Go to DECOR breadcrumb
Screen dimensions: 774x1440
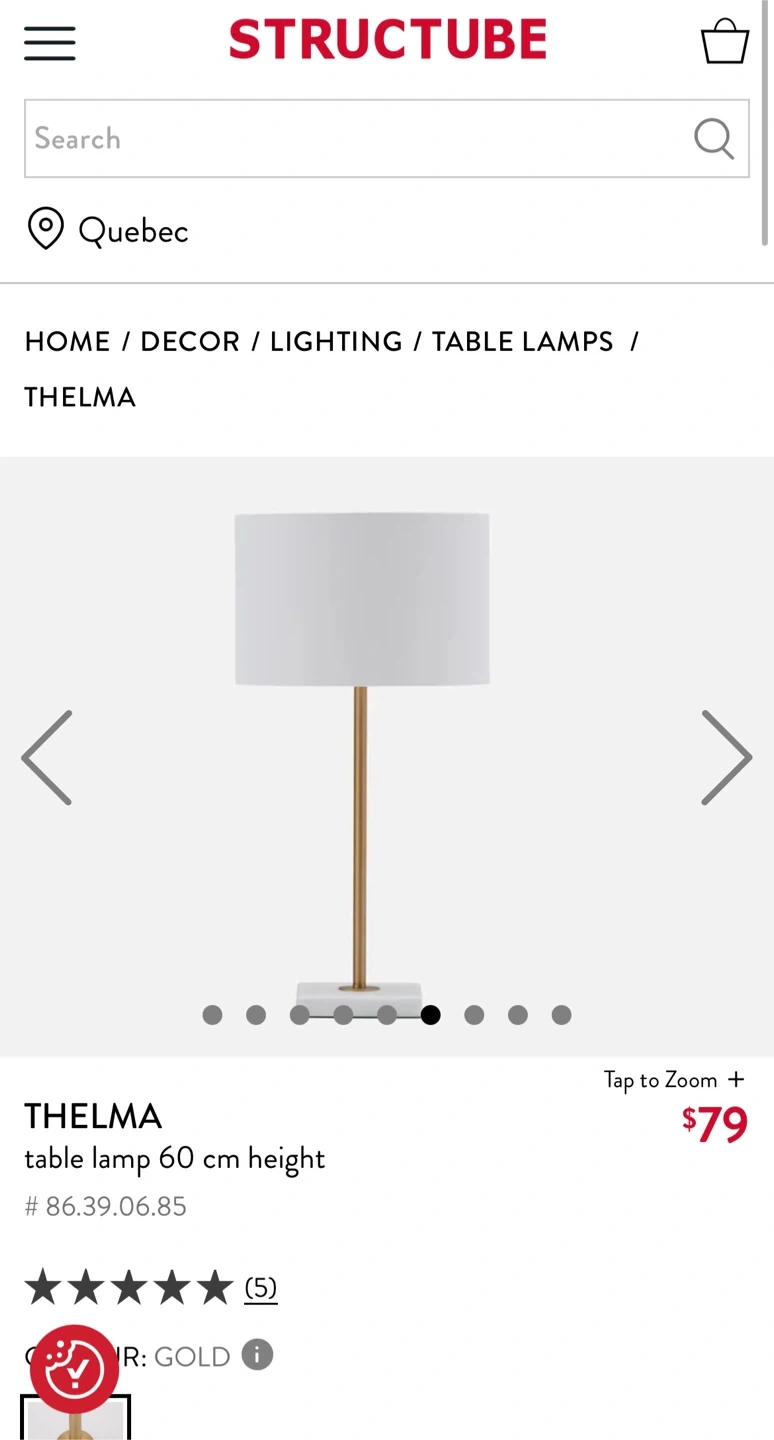[190, 342]
